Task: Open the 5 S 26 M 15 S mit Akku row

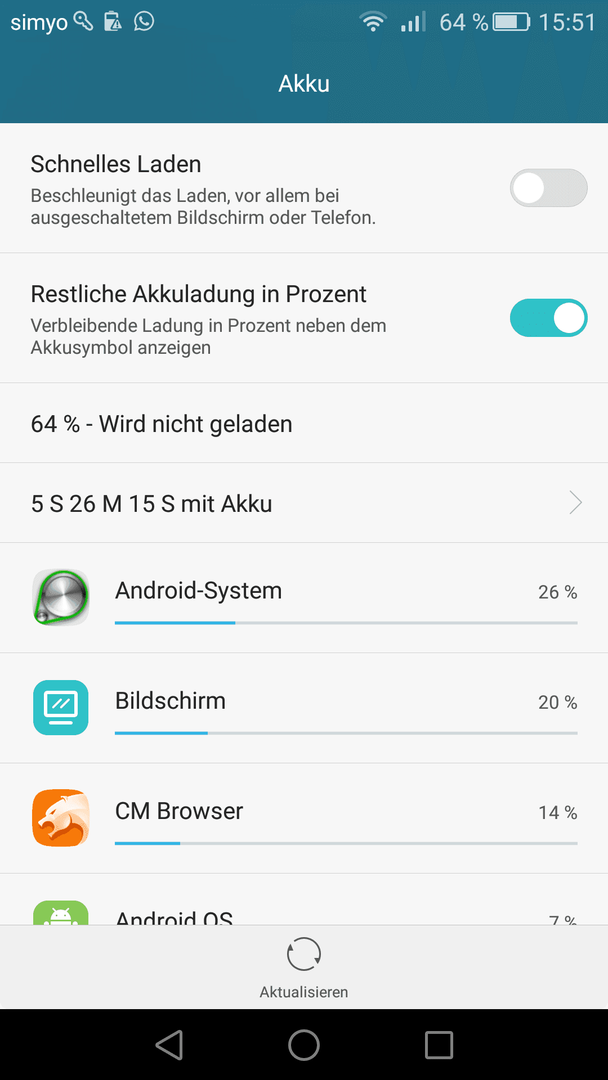Action: (304, 503)
